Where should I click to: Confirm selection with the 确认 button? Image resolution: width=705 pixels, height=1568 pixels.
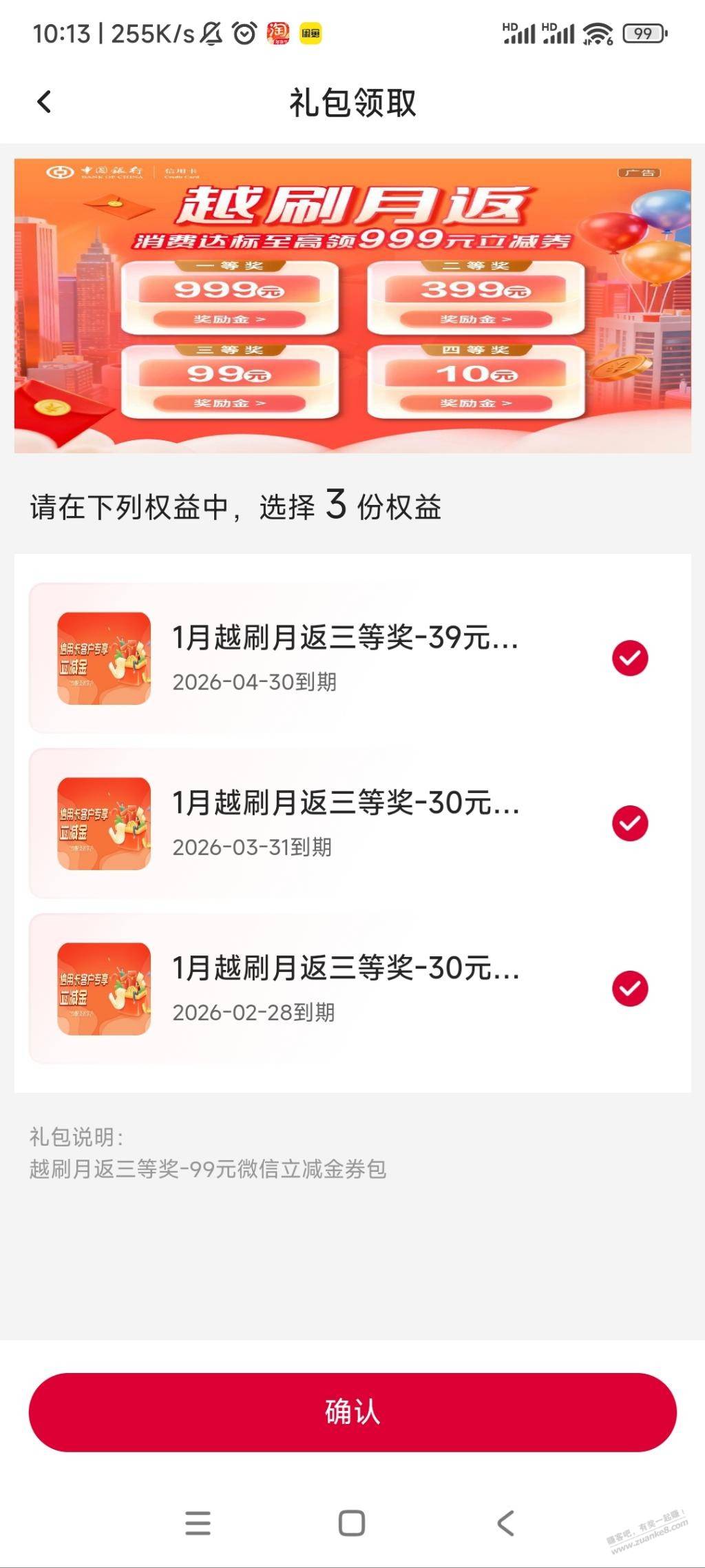coord(352,1412)
